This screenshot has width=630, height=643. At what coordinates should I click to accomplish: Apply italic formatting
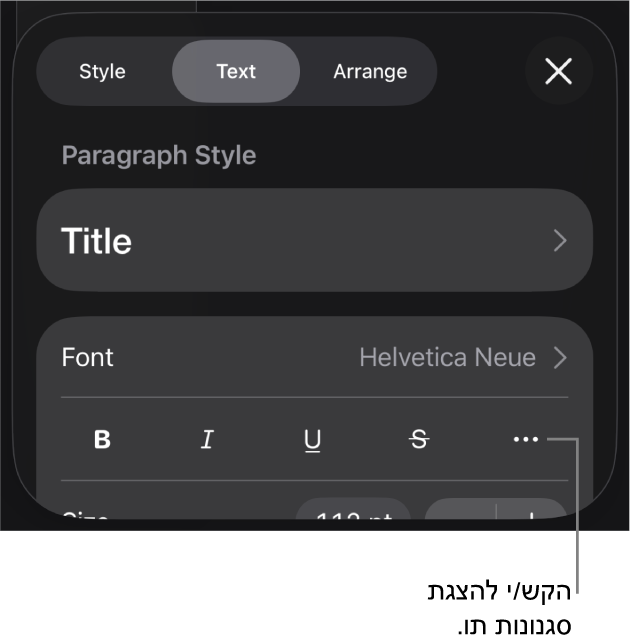tap(207, 440)
